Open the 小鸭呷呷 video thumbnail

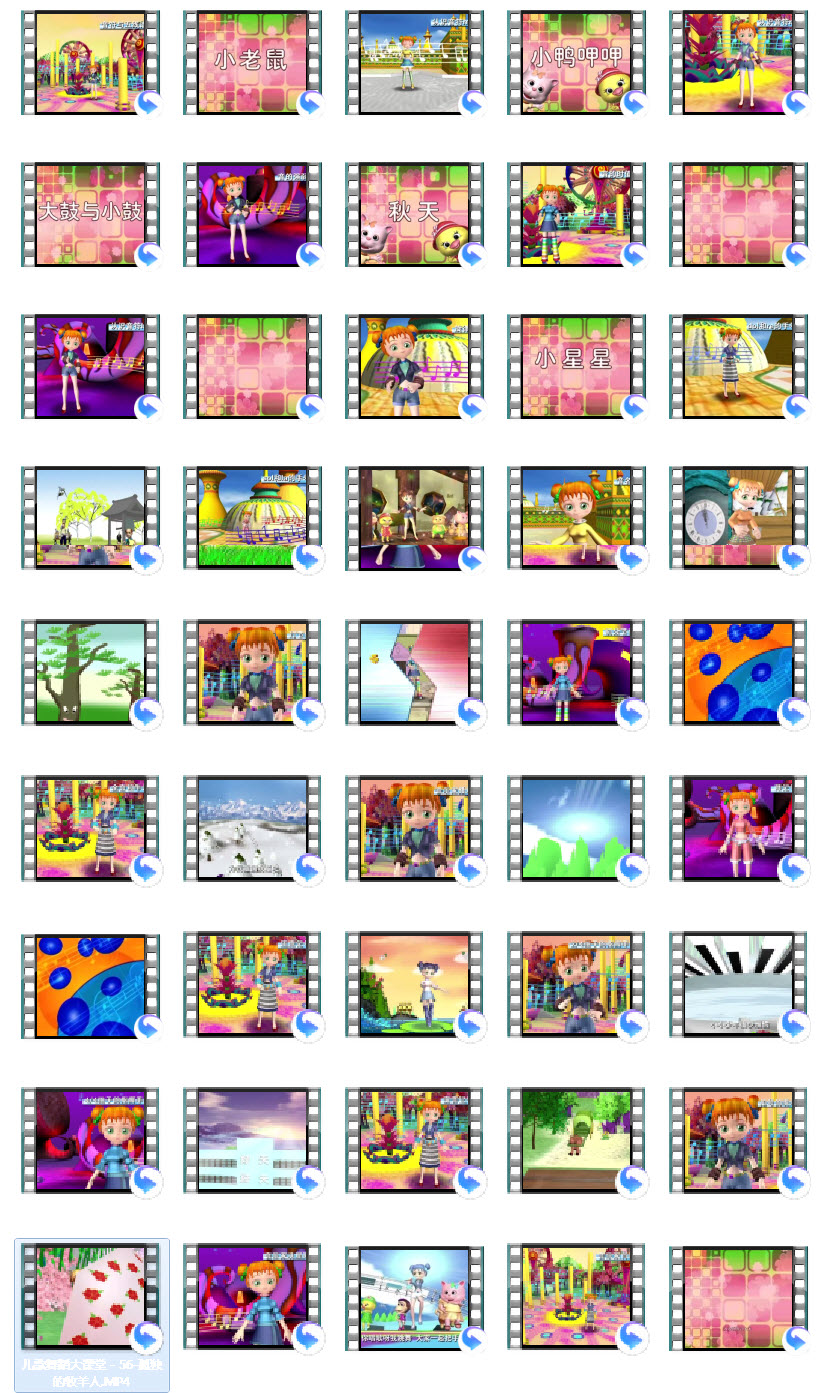tap(576, 62)
